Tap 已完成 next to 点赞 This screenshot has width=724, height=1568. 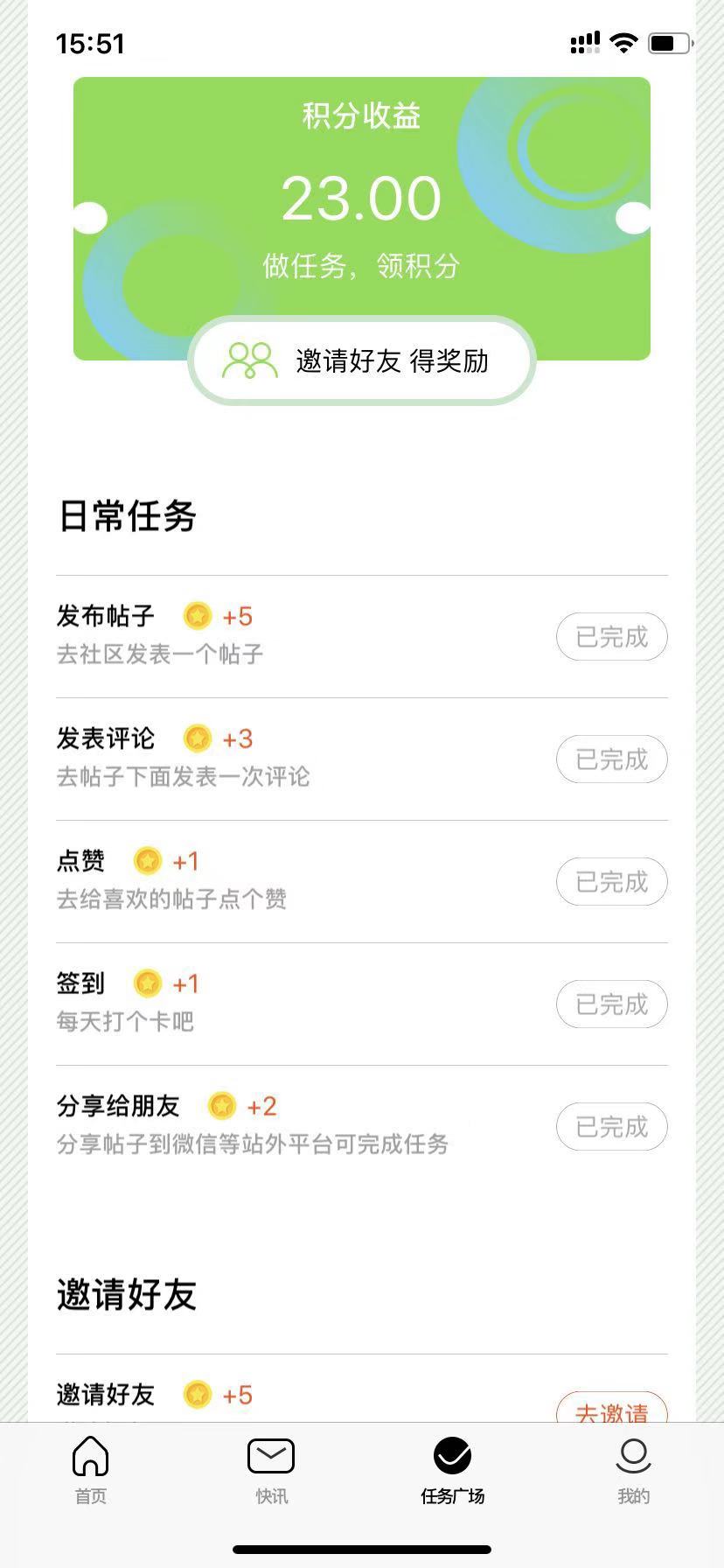tap(612, 882)
